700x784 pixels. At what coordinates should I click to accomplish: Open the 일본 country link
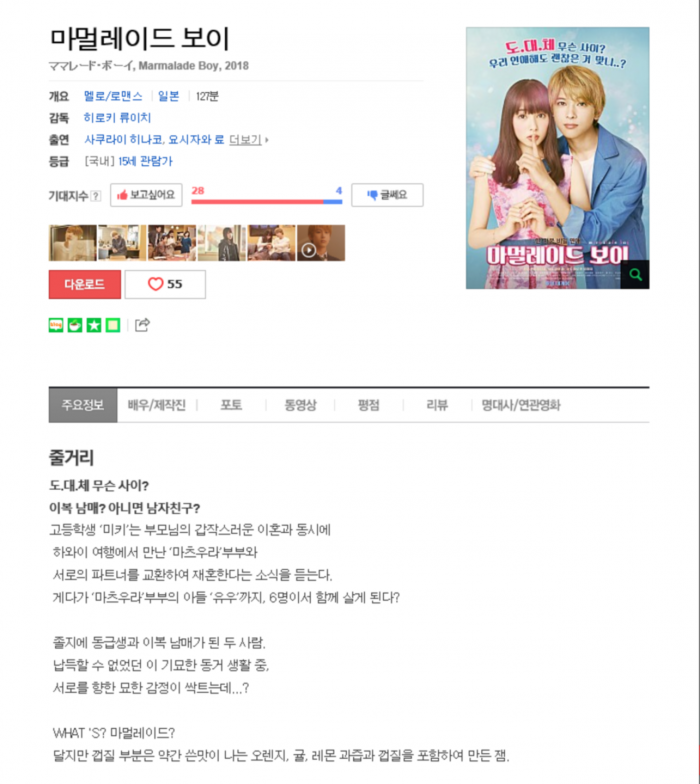tap(168, 96)
